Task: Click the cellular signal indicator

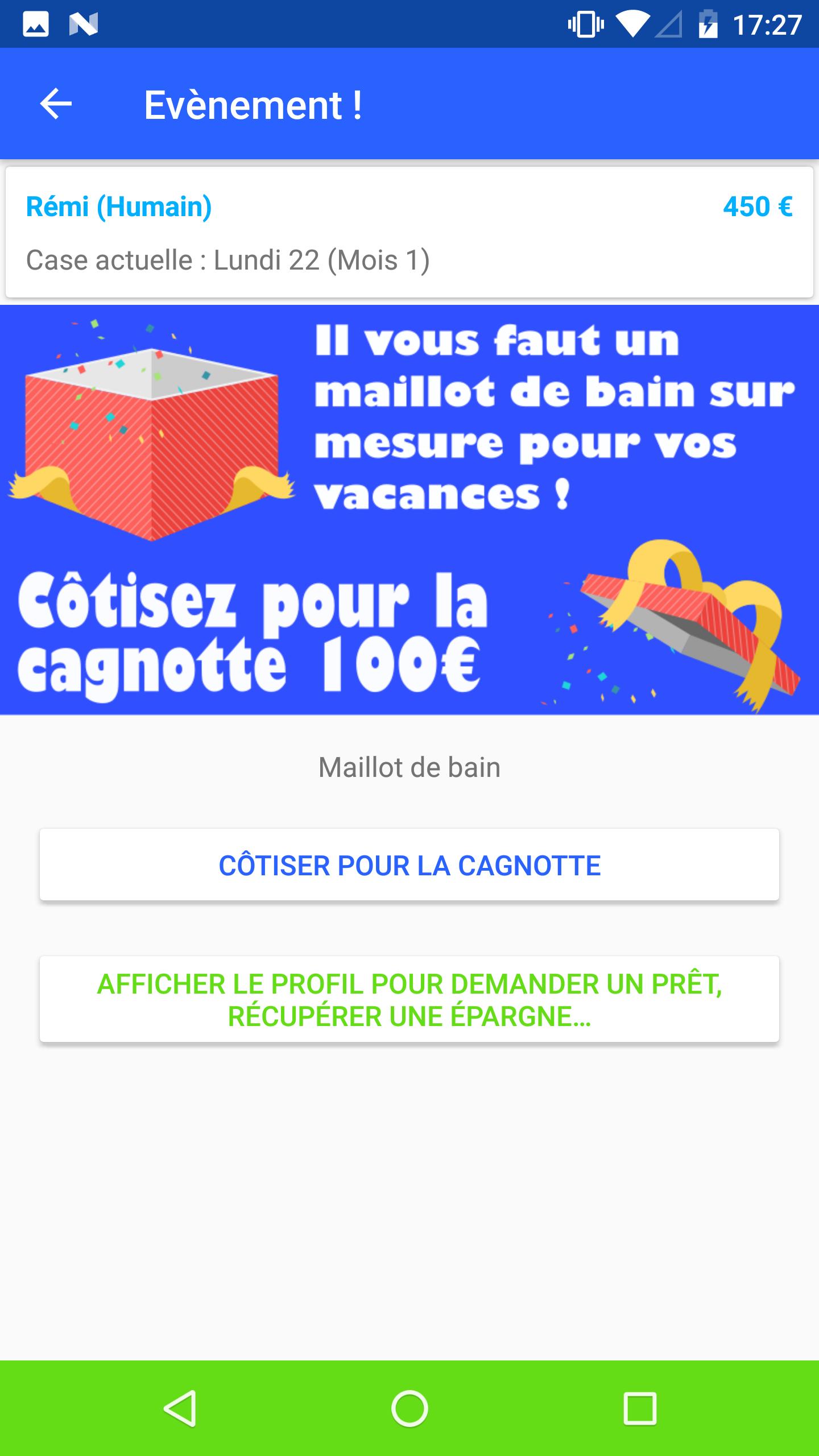Action: tap(669, 24)
